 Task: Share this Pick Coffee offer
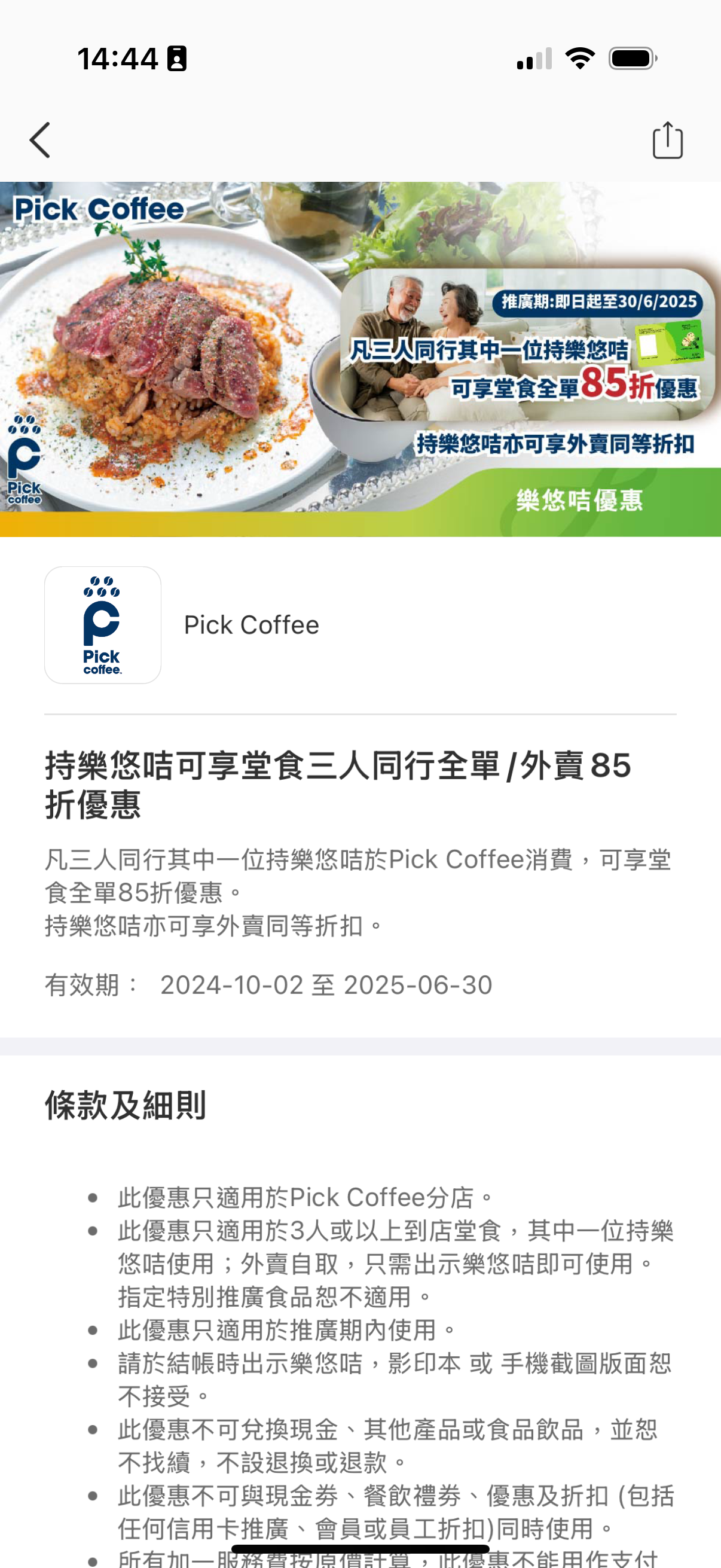pyautogui.click(x=667, y=140)
